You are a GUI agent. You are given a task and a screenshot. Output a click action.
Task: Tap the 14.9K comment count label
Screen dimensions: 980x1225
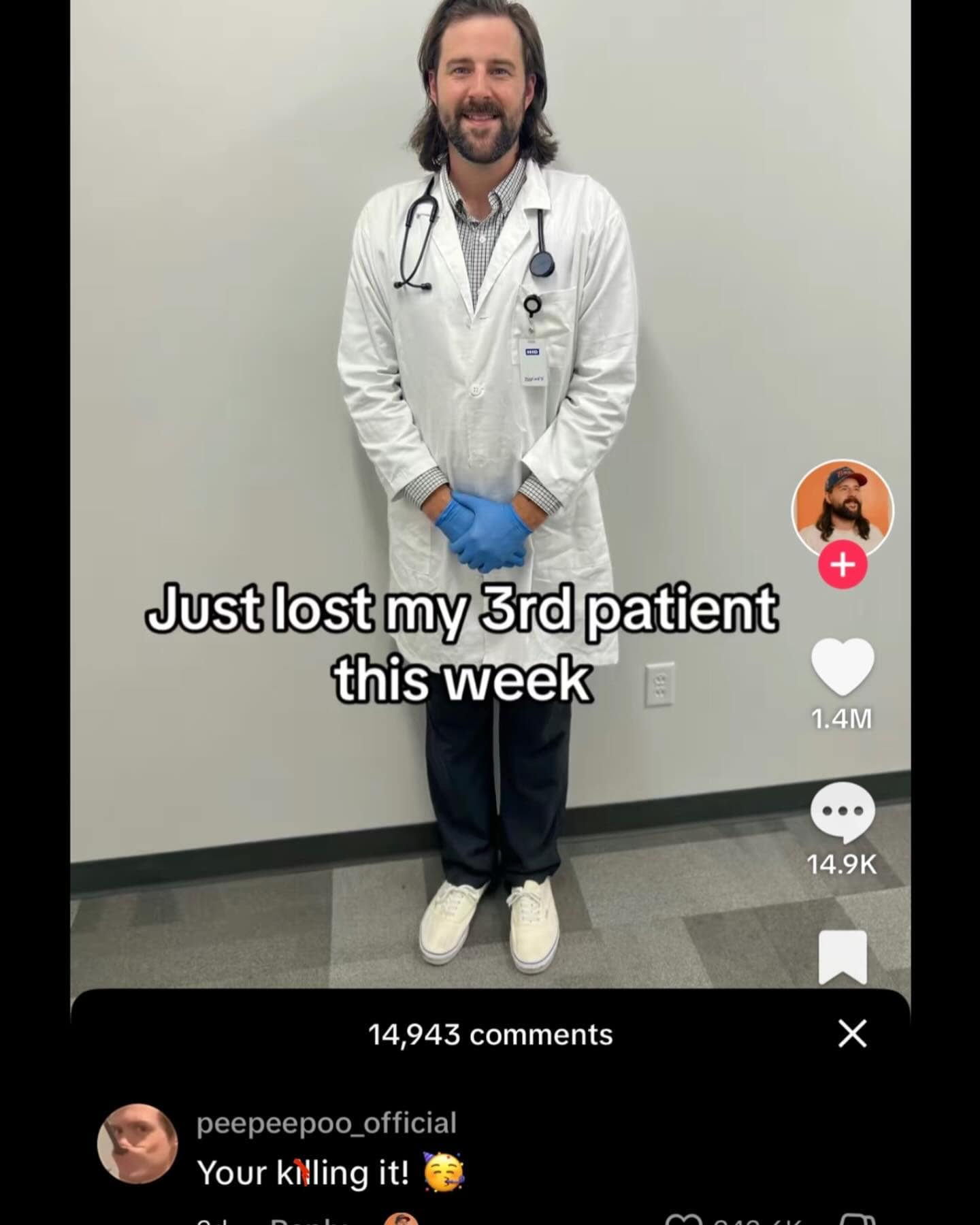844,866
